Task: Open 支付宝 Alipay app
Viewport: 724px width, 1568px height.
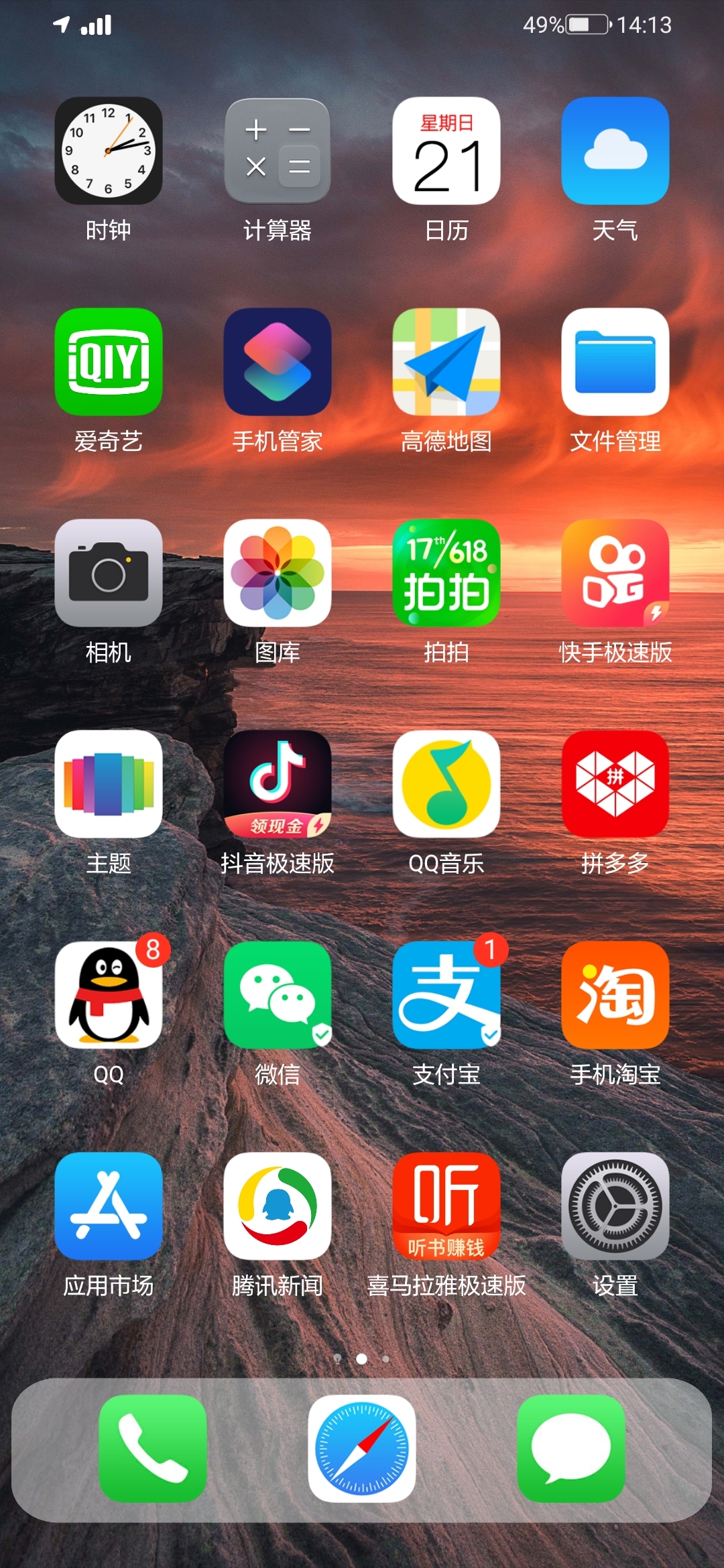Action: 446,996
